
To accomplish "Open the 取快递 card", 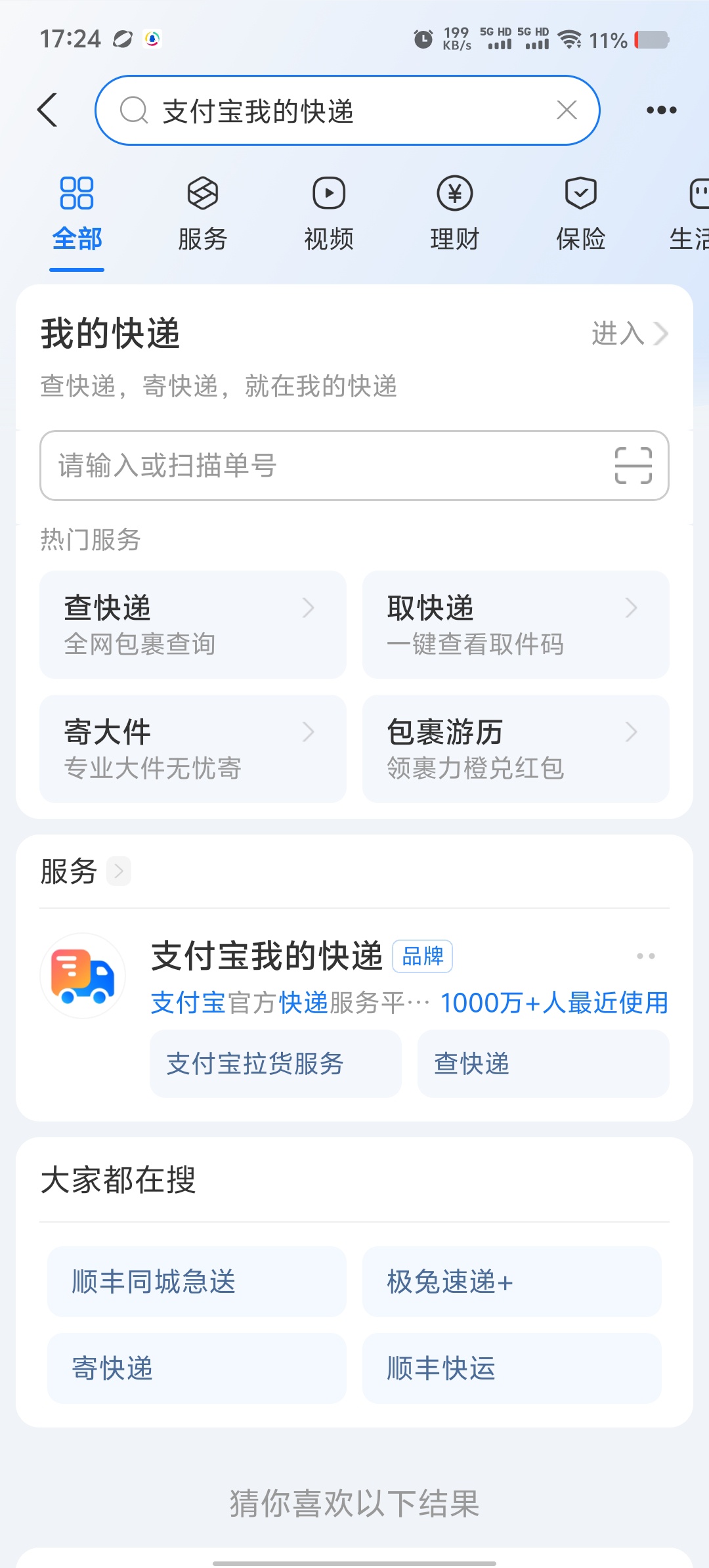I will click(515, 624).
